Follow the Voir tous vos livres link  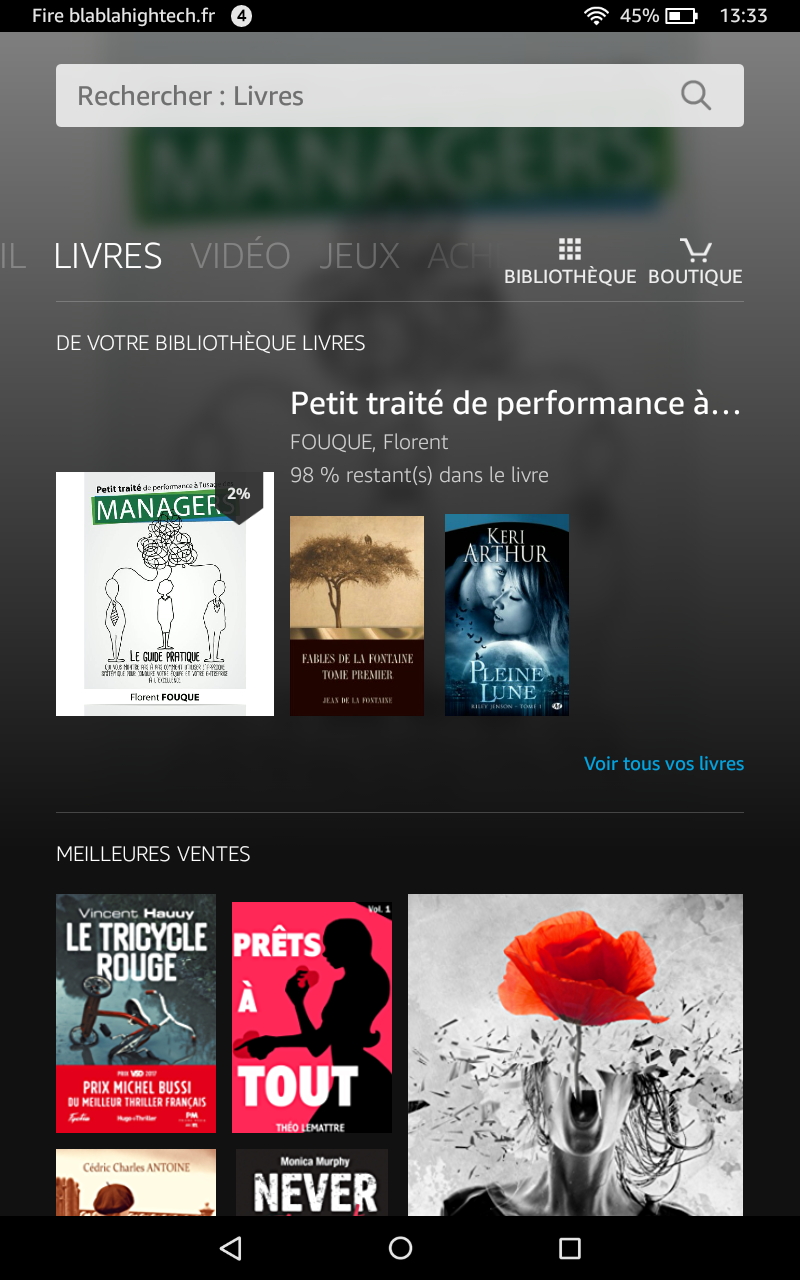pos(664,764)
